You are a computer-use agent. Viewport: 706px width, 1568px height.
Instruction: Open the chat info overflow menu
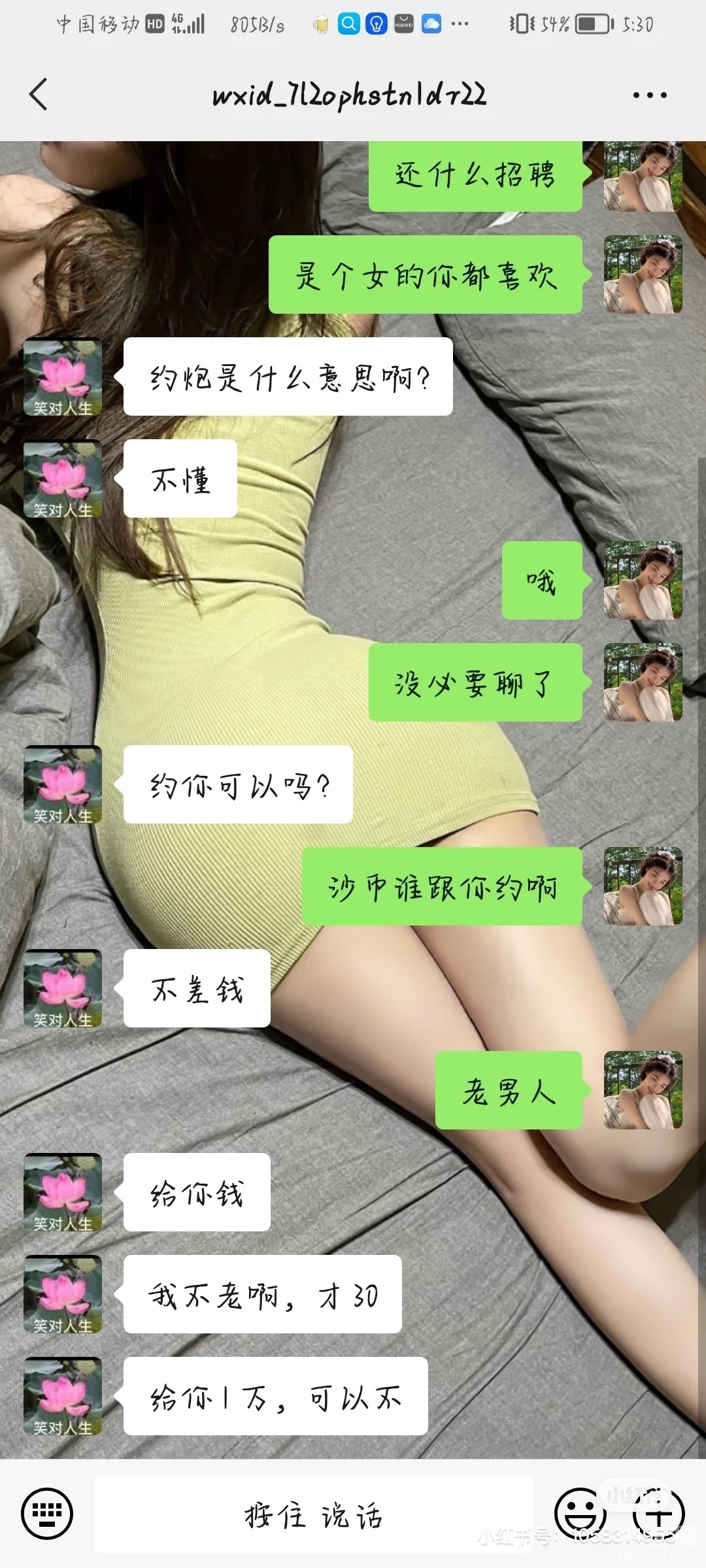(649, 95)
